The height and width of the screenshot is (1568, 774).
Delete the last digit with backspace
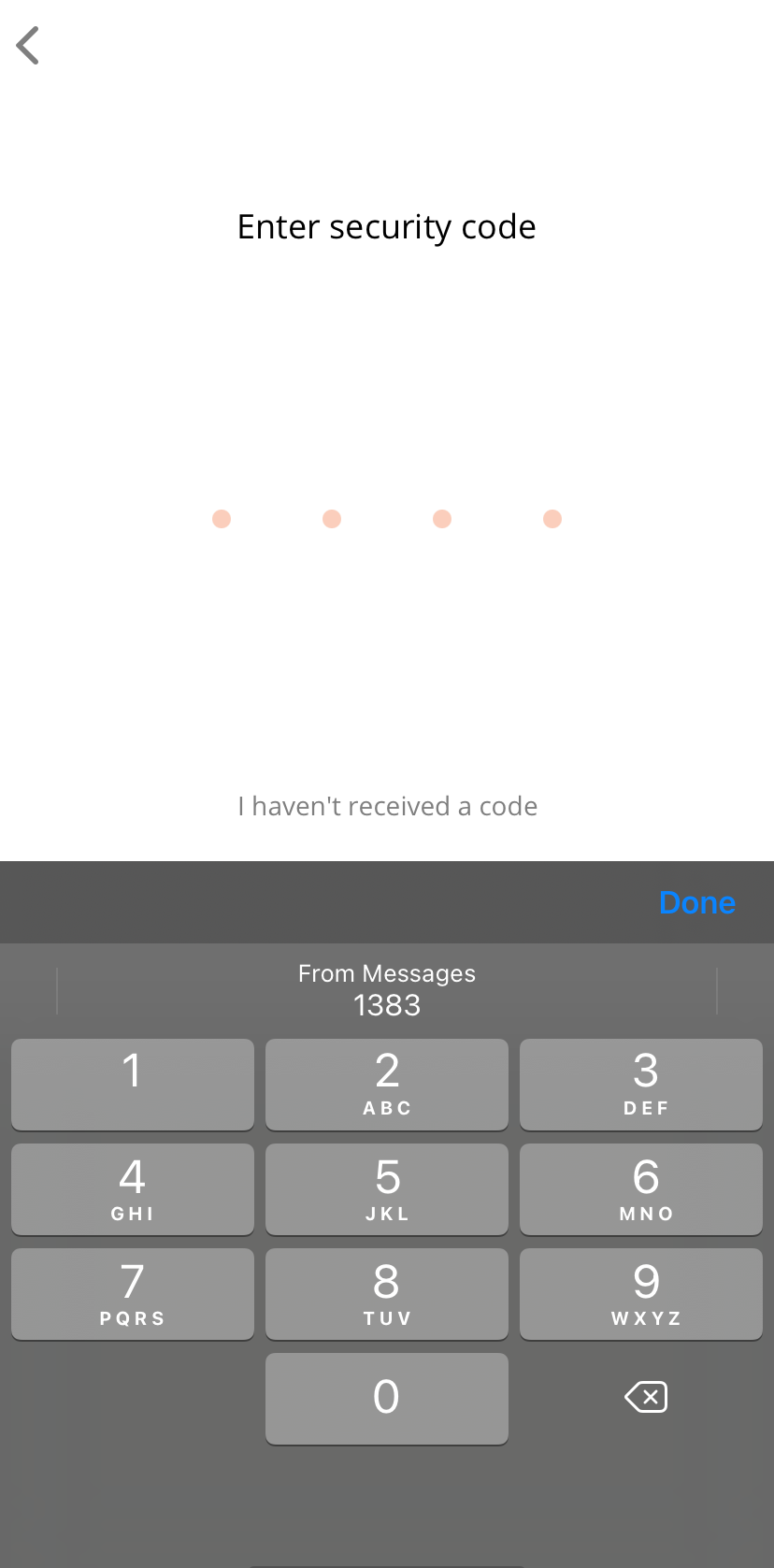[x=645, y=1397]
